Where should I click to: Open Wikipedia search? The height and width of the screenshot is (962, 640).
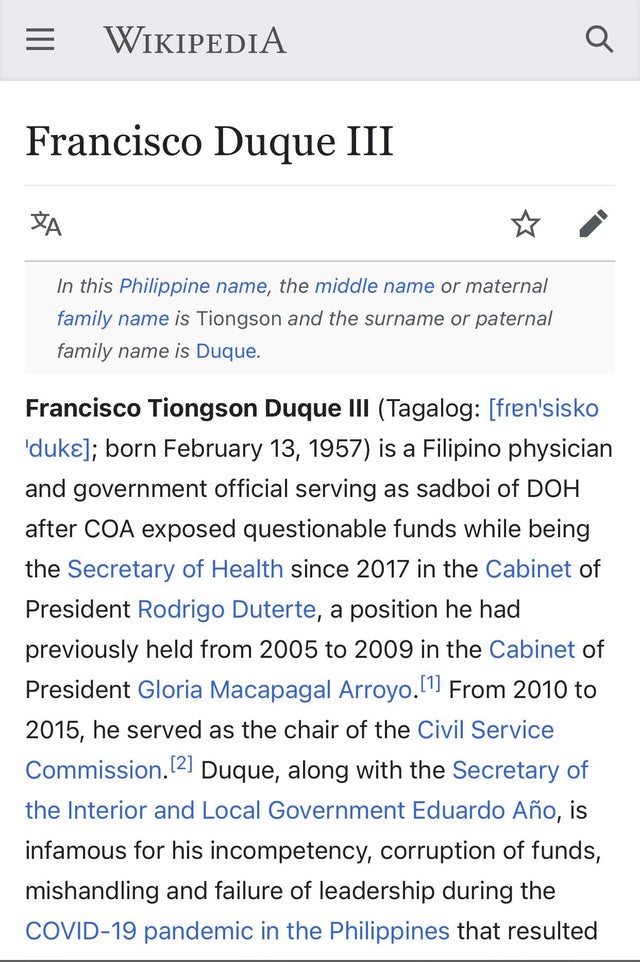point(599,39)
